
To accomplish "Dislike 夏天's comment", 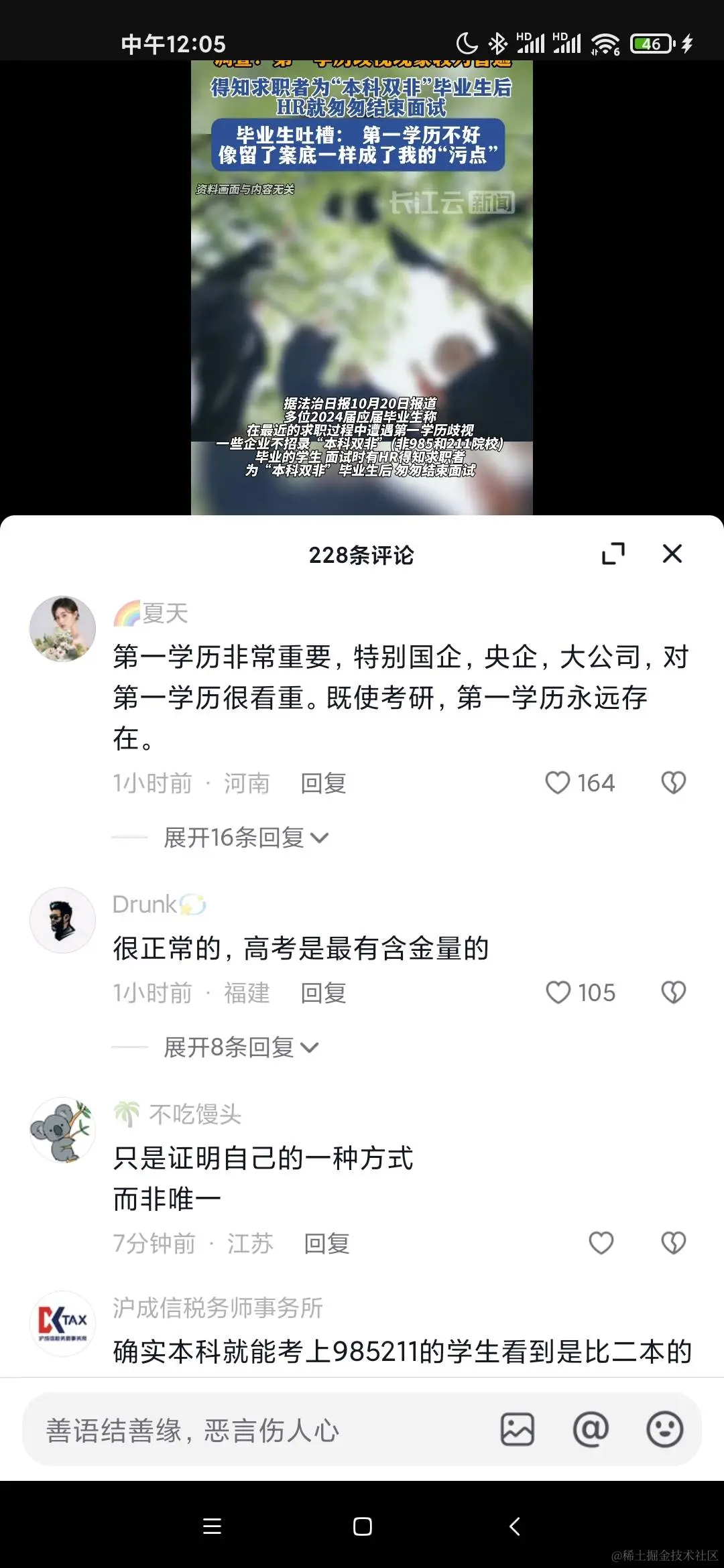I will [x=673, y=783].
